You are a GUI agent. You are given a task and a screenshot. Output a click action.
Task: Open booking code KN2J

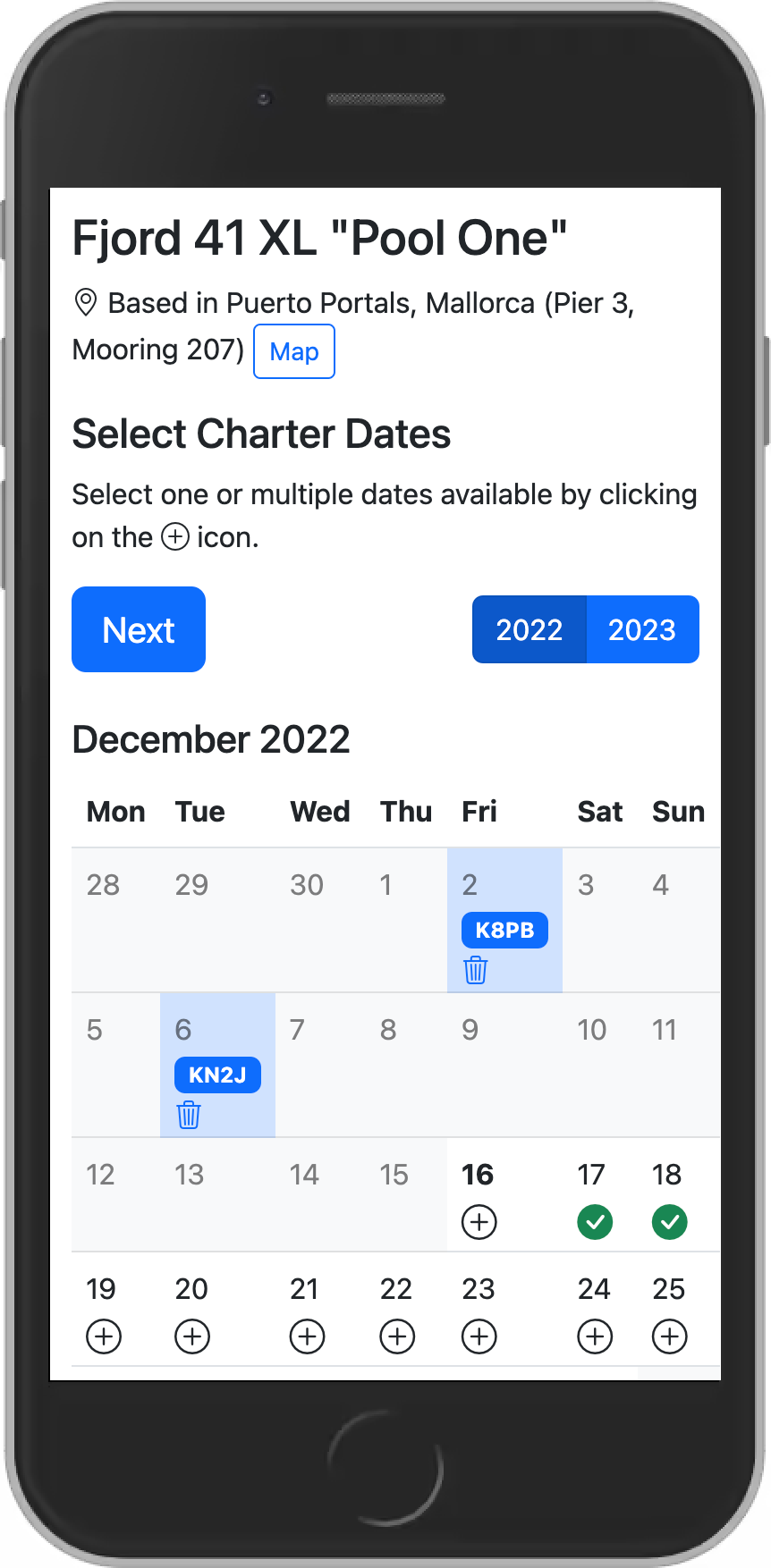click(x=217, y=1075)
